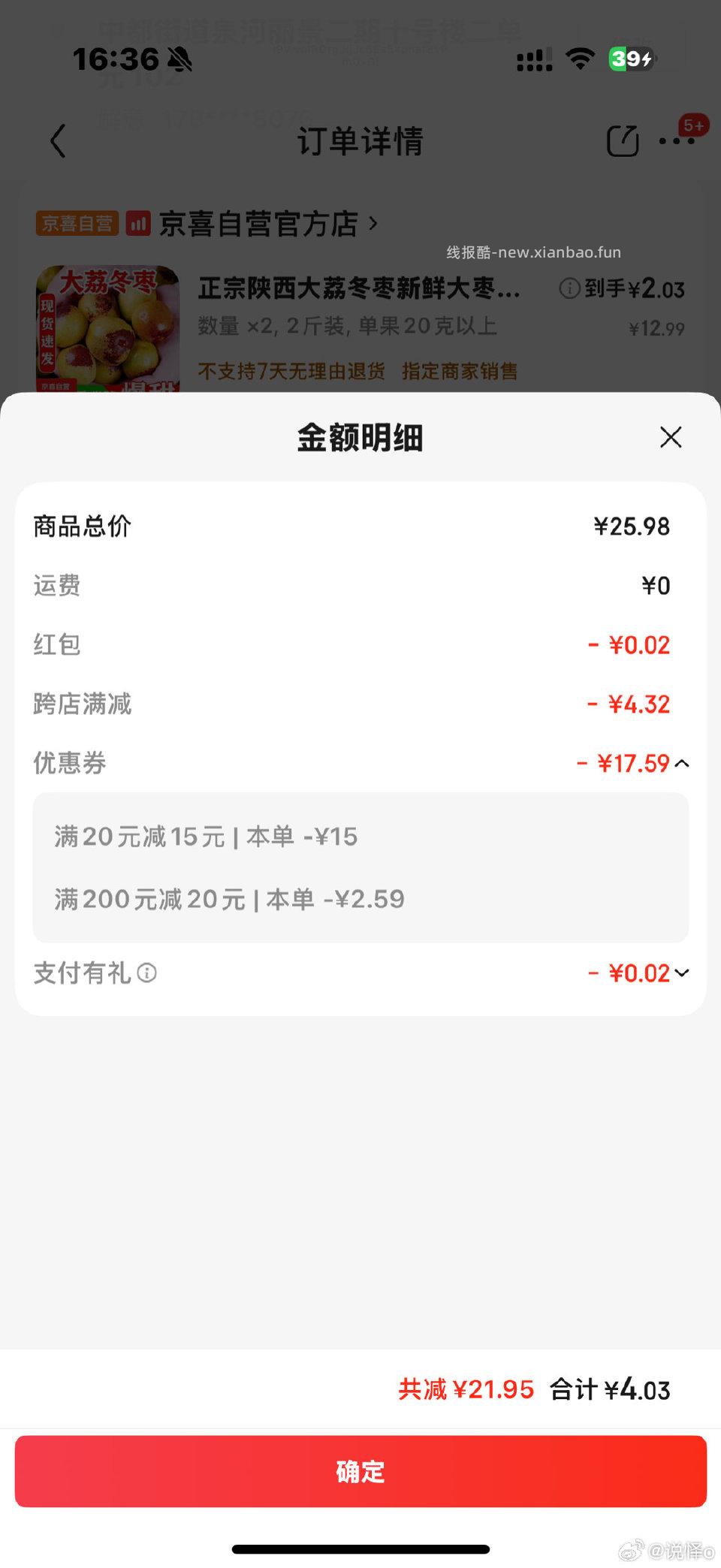Show info about 支付有礼
Screen dimensions: 721x1568
(147, 973)
